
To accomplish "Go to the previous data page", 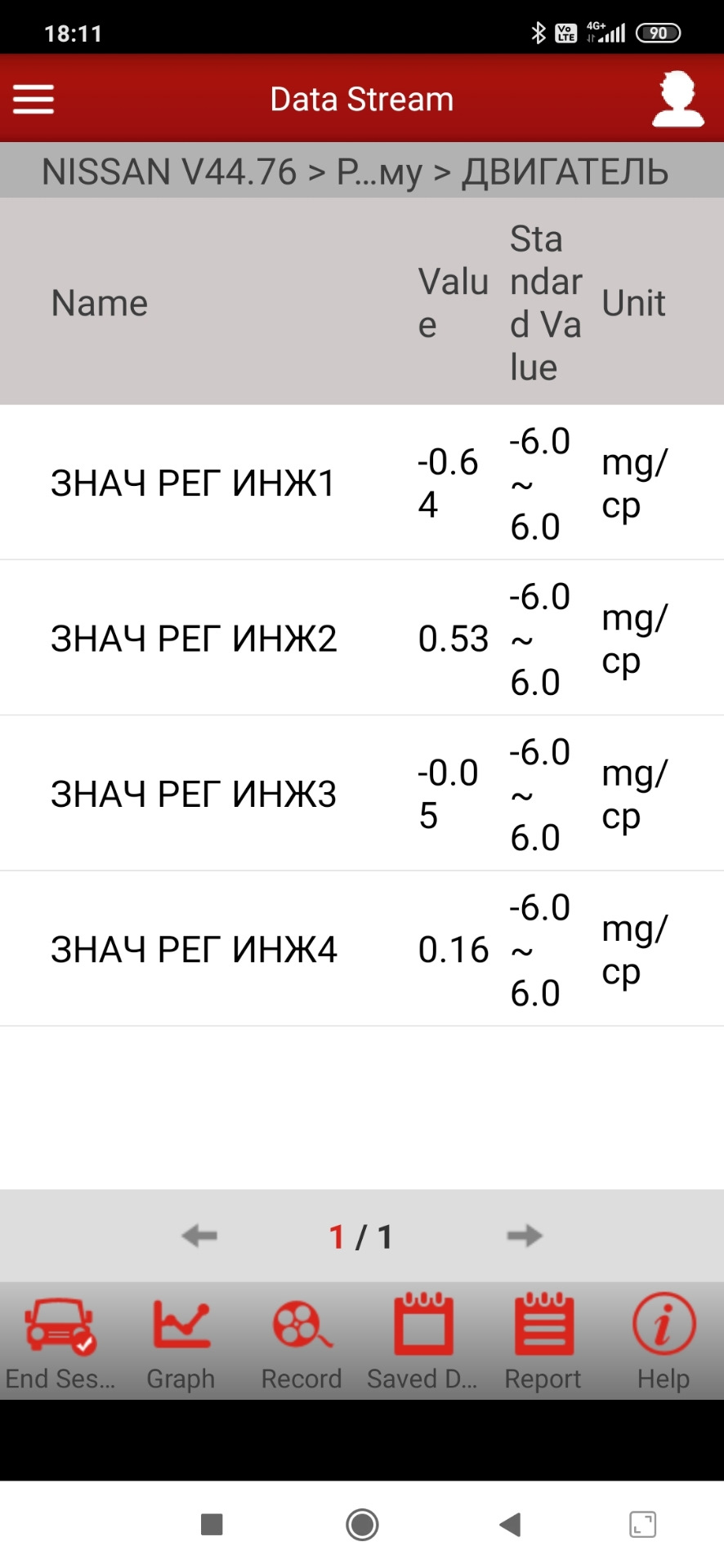I will pyautogui.click(x=199, y=1236).
